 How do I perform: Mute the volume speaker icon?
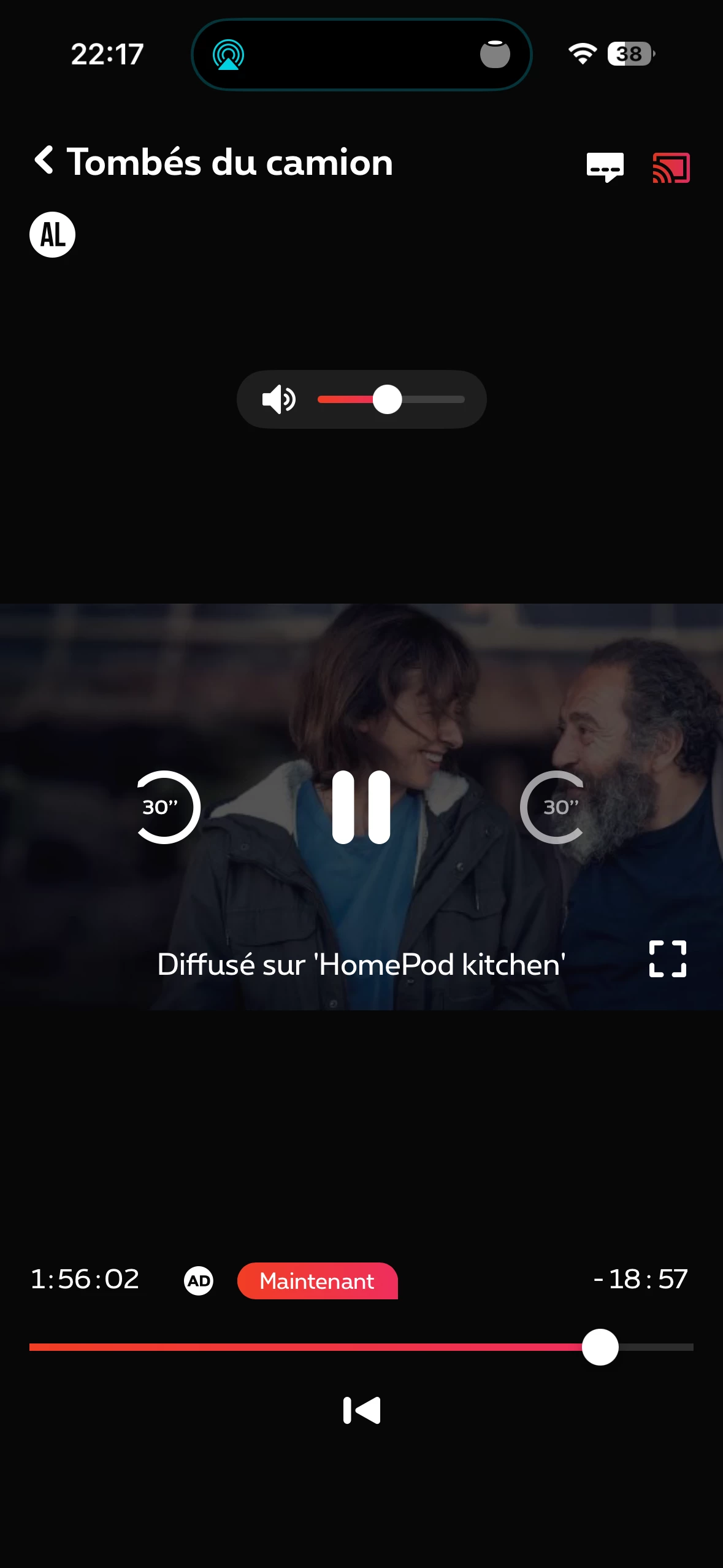tap(279, 399)
